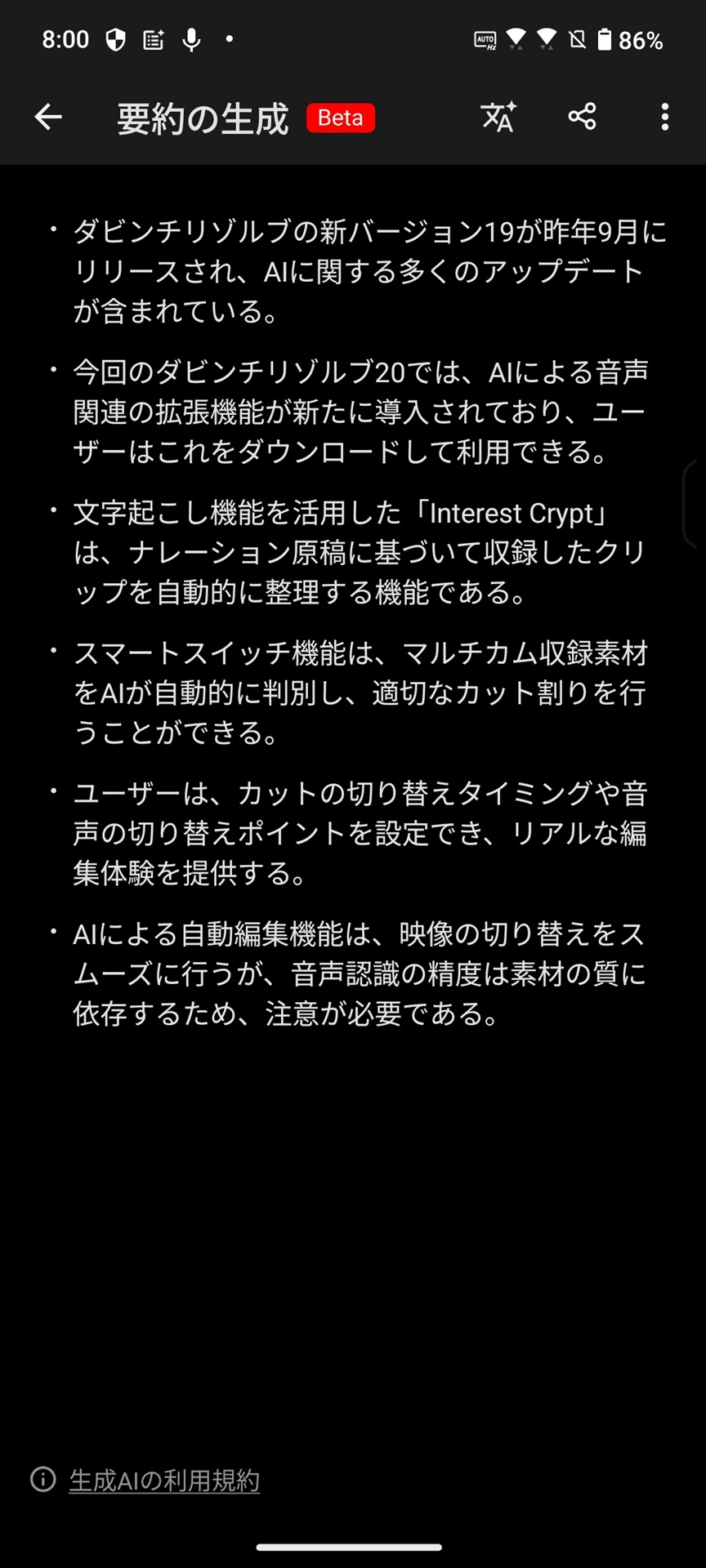Open the three-dot overflow menu
This screenshot has width=706, height=1568.
[664, 118]
